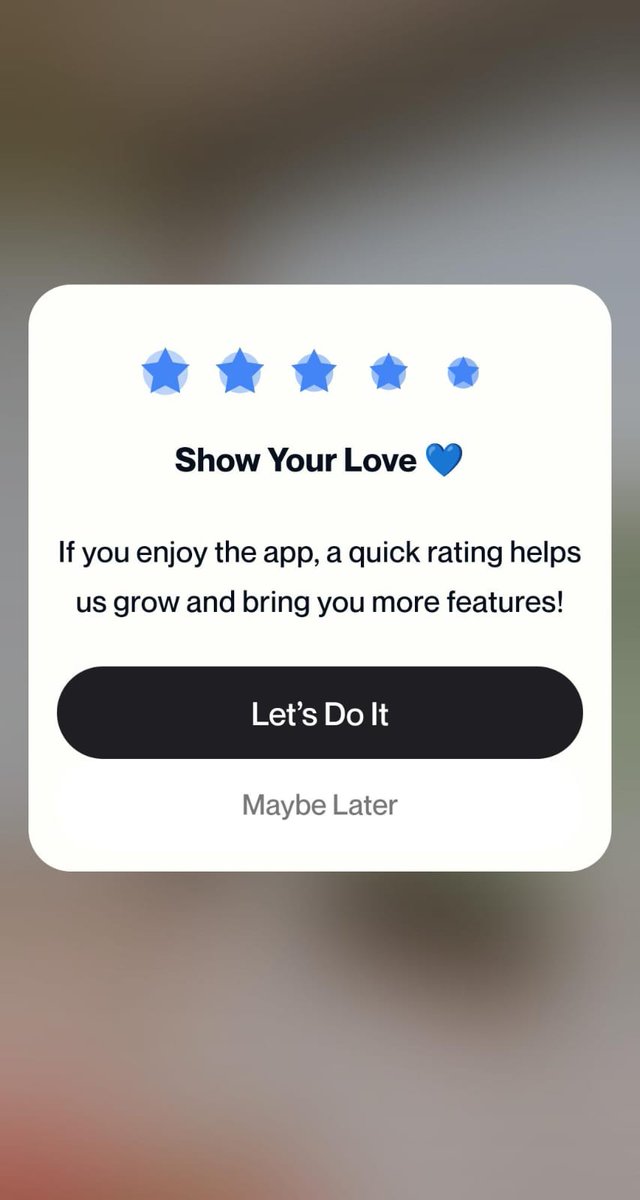Tap the Let's Do It button
The height and width of the screenshot is (1200, 640).
(320, 713)
